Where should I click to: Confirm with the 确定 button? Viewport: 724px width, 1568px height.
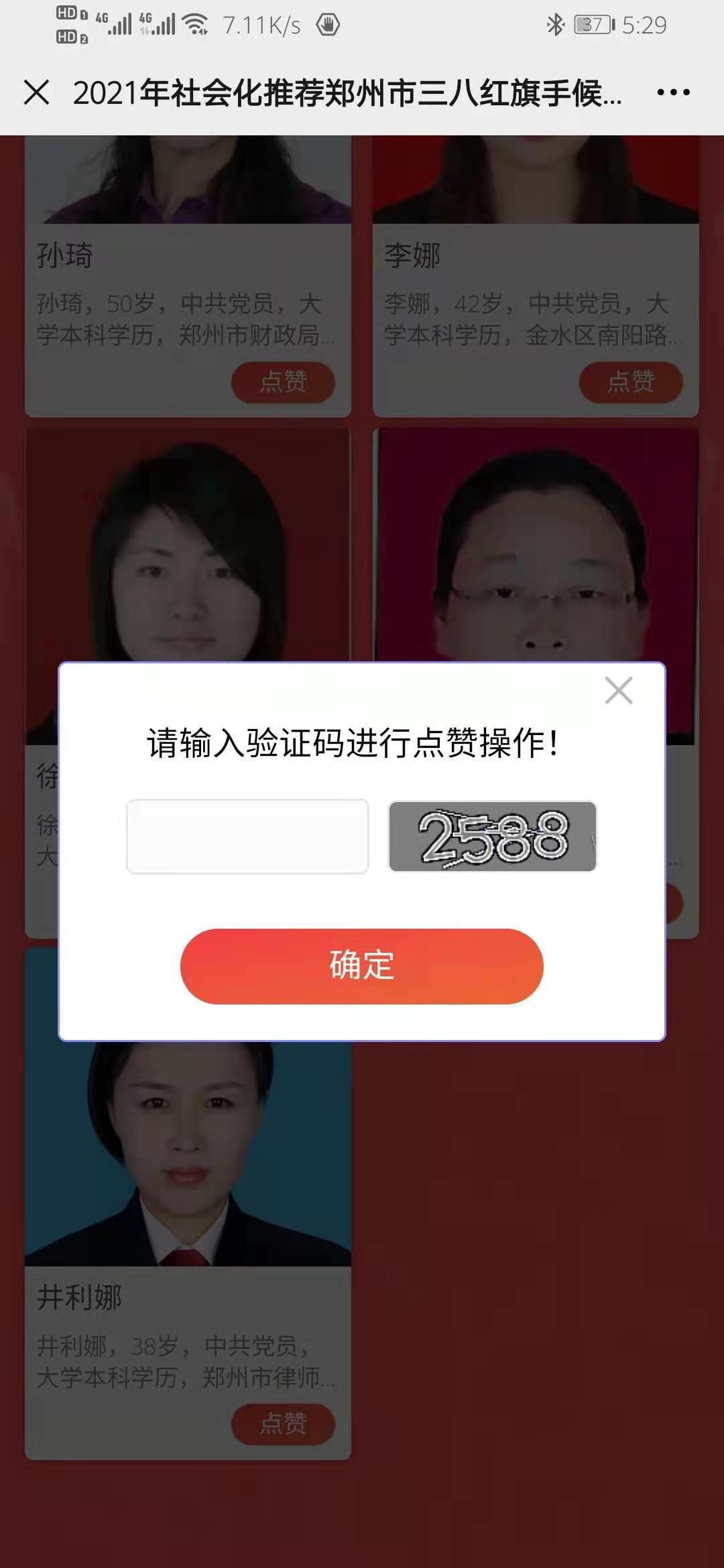361,966
